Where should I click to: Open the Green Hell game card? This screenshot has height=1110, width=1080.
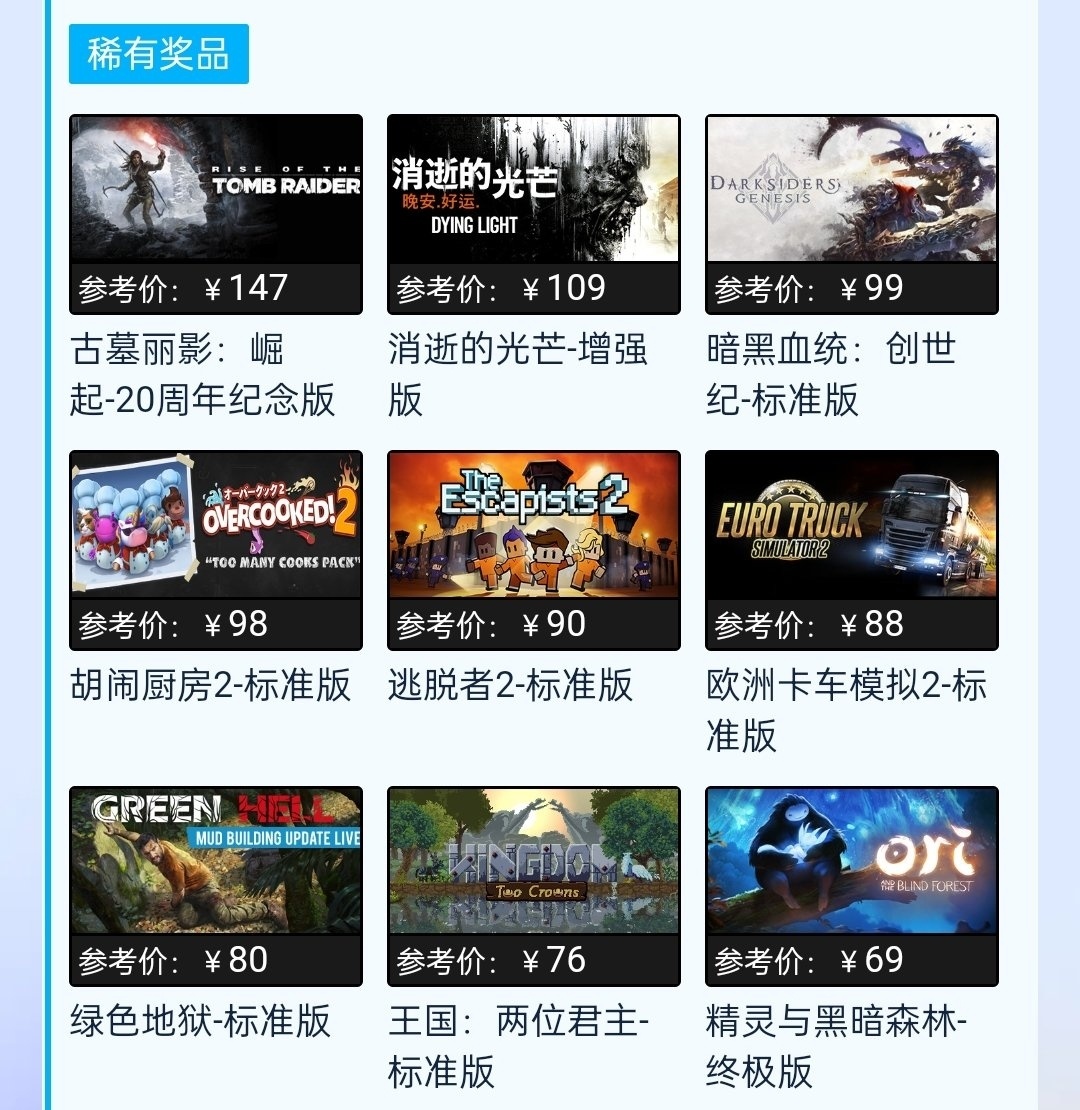[x=215, y=862]
